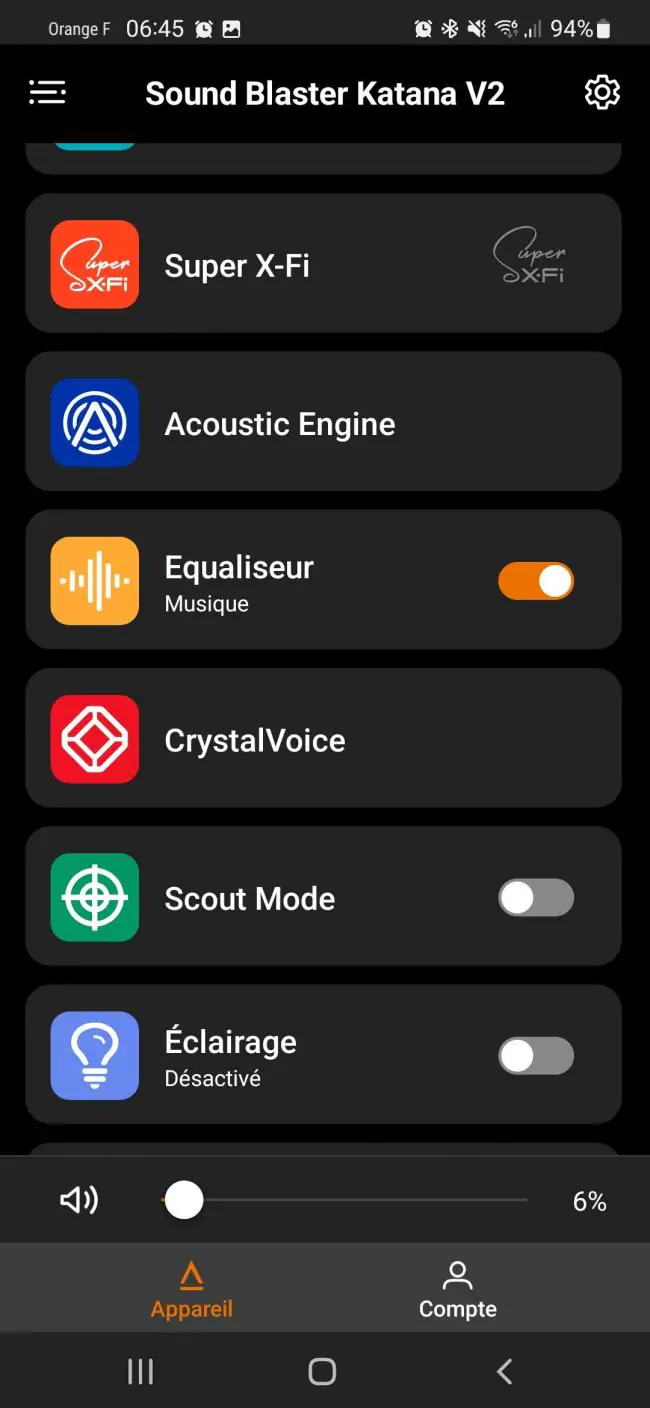Turn on the Éclairage switch
Image resolution: width=650 pixels, height=1408 pixels.
(536, 1056)
